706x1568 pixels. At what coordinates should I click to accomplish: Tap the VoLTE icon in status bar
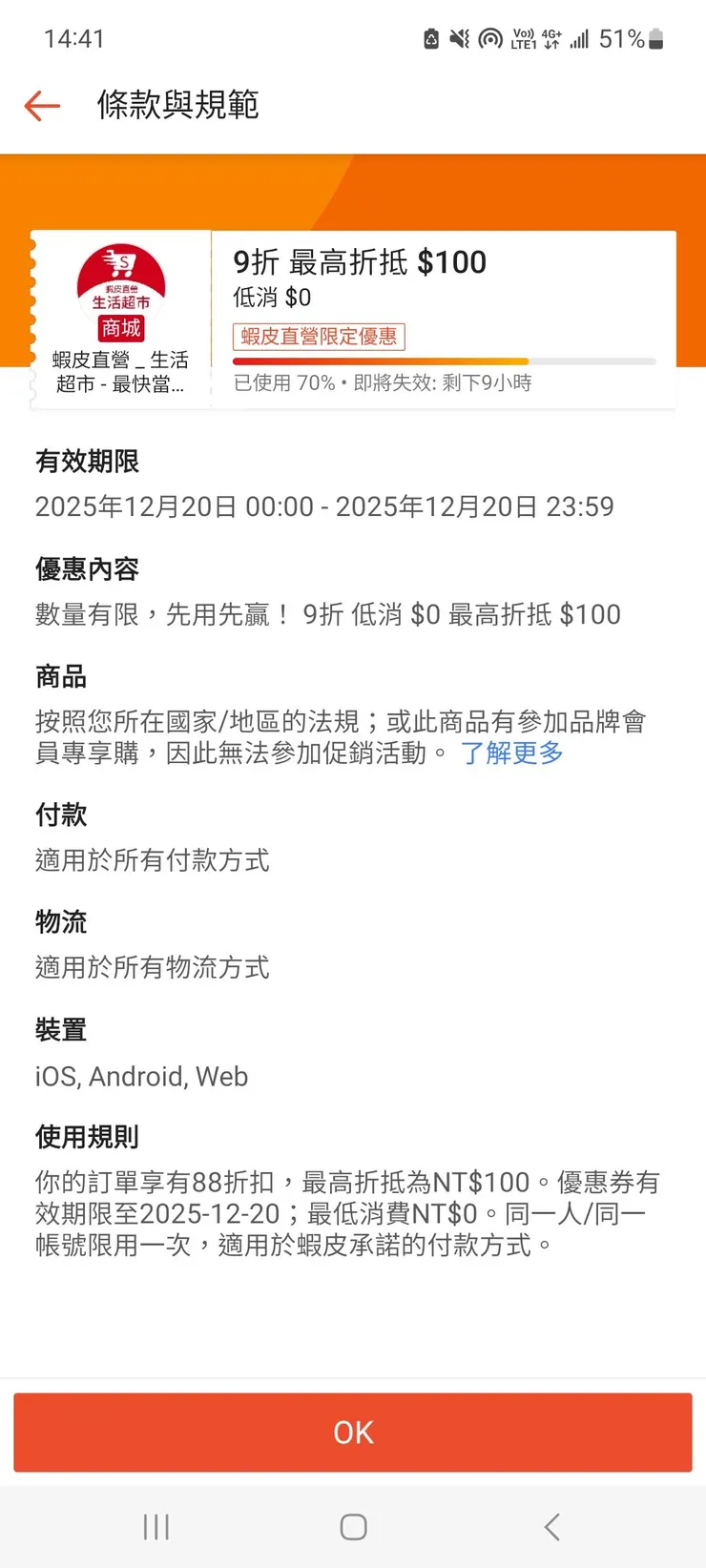click(522, 39)
